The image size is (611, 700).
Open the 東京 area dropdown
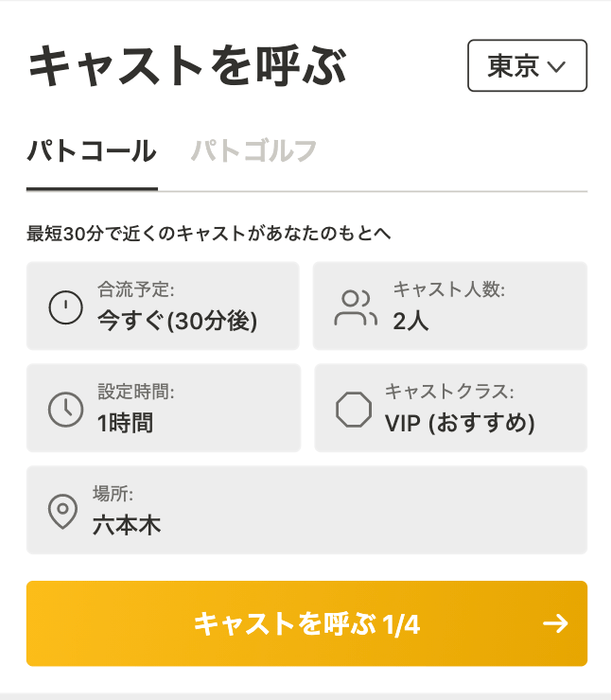[526, 67]
